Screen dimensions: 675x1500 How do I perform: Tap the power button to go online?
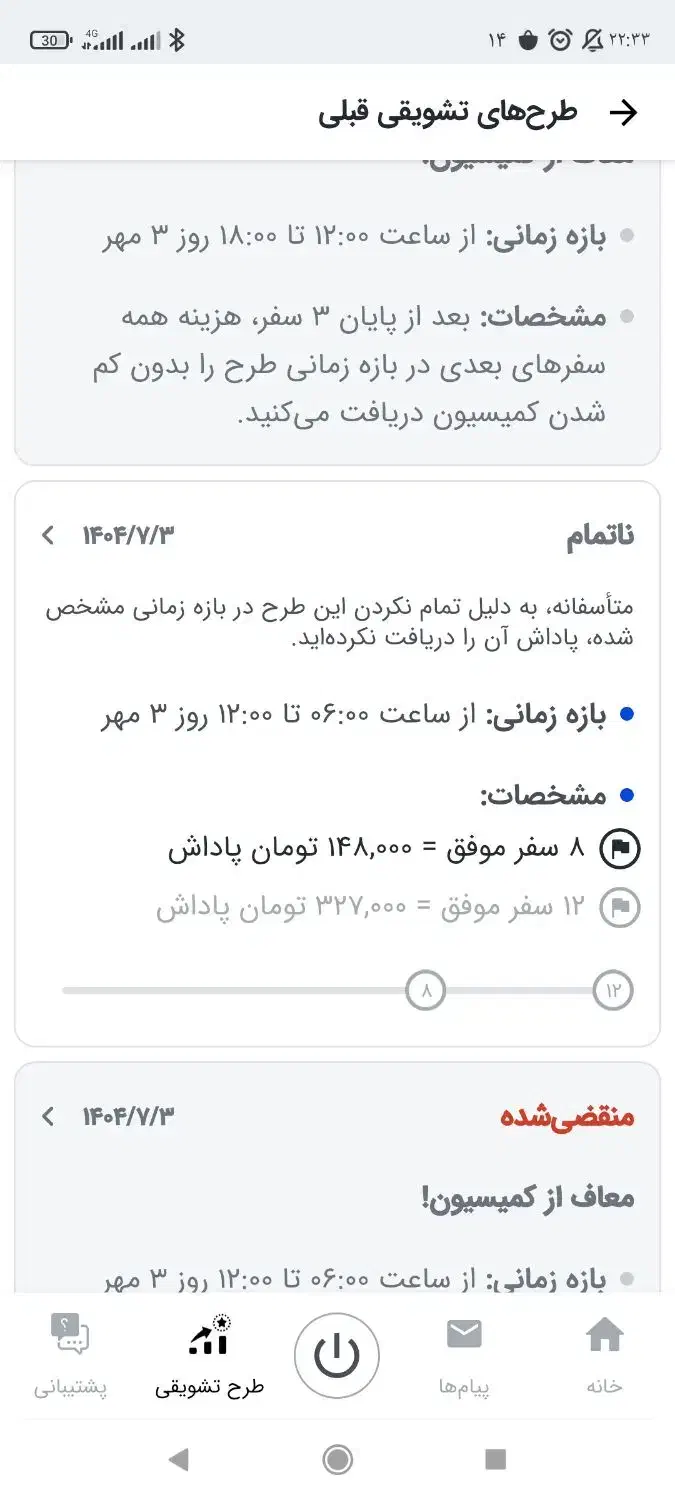coord(337,1356)
